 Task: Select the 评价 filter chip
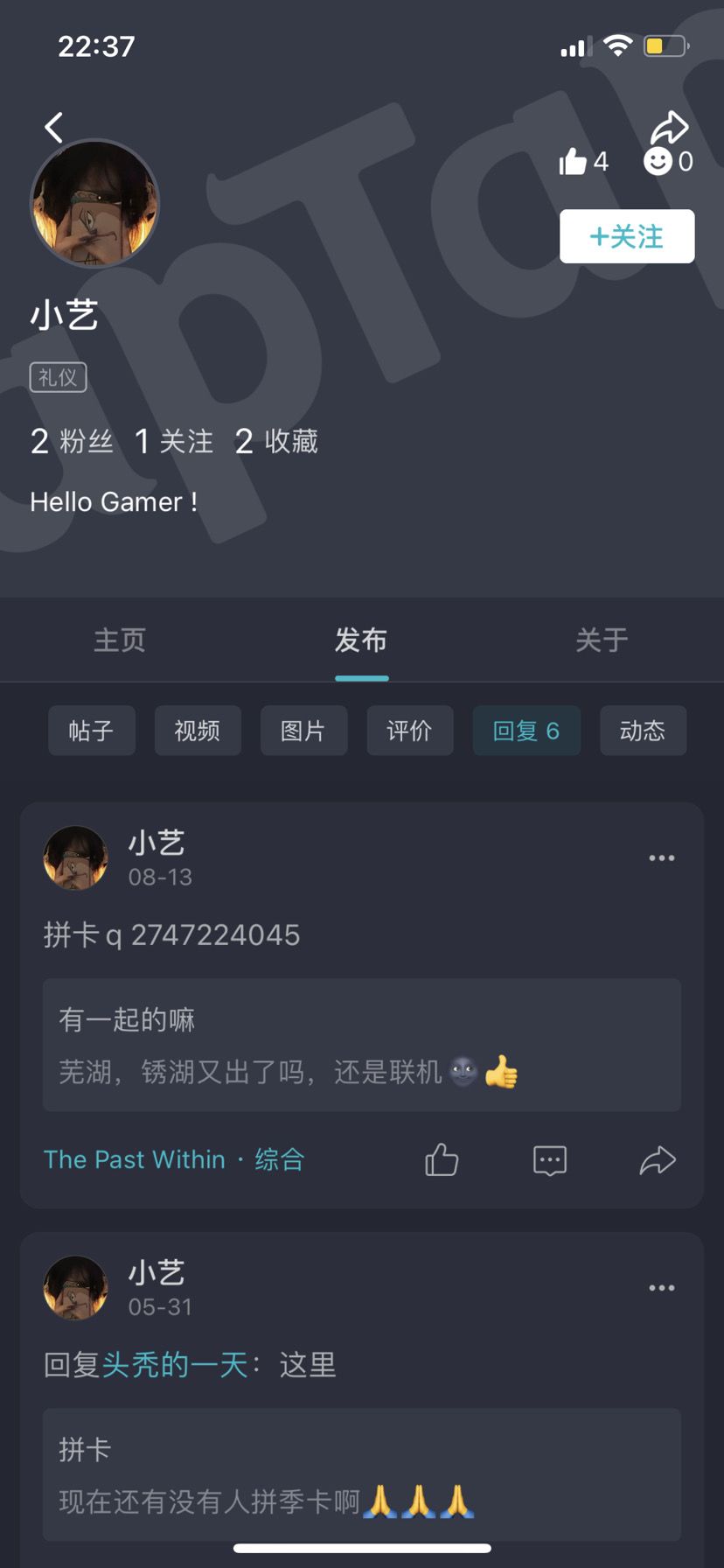[409, 731]
